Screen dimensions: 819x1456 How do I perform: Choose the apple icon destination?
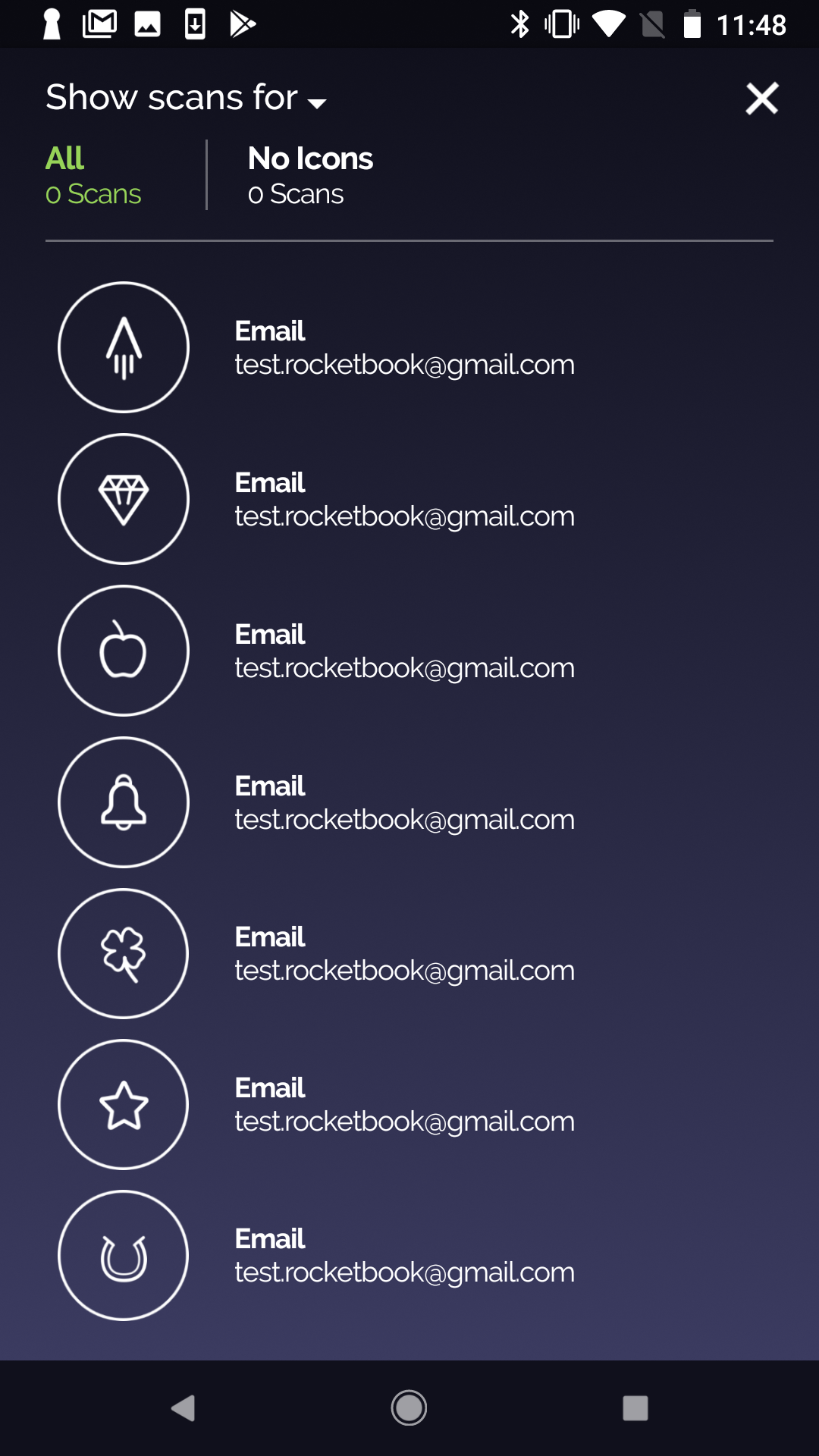(x=124, y=651)
